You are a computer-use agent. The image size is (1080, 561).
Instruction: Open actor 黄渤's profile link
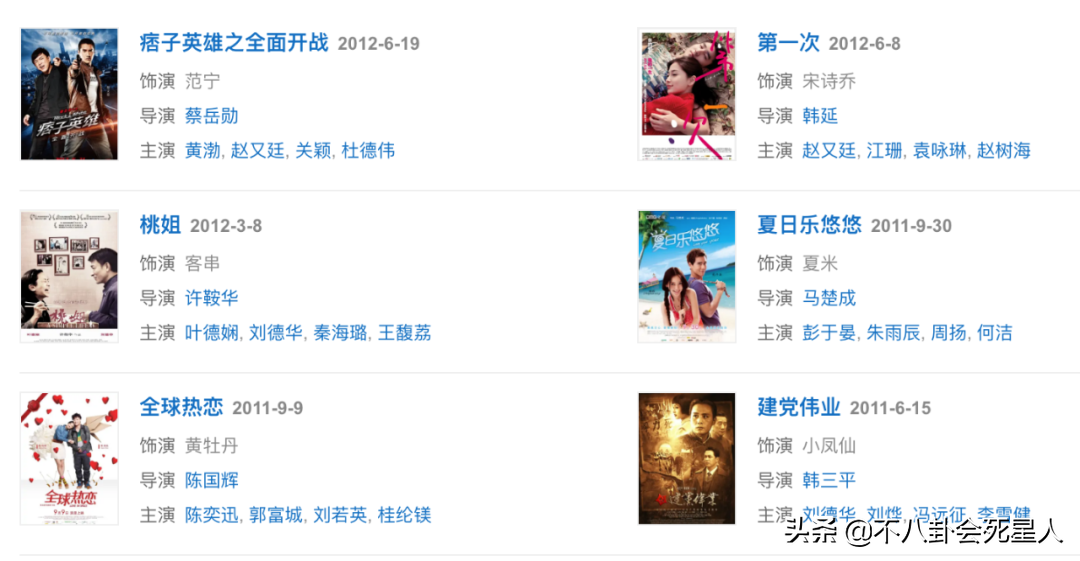[202, 151]
